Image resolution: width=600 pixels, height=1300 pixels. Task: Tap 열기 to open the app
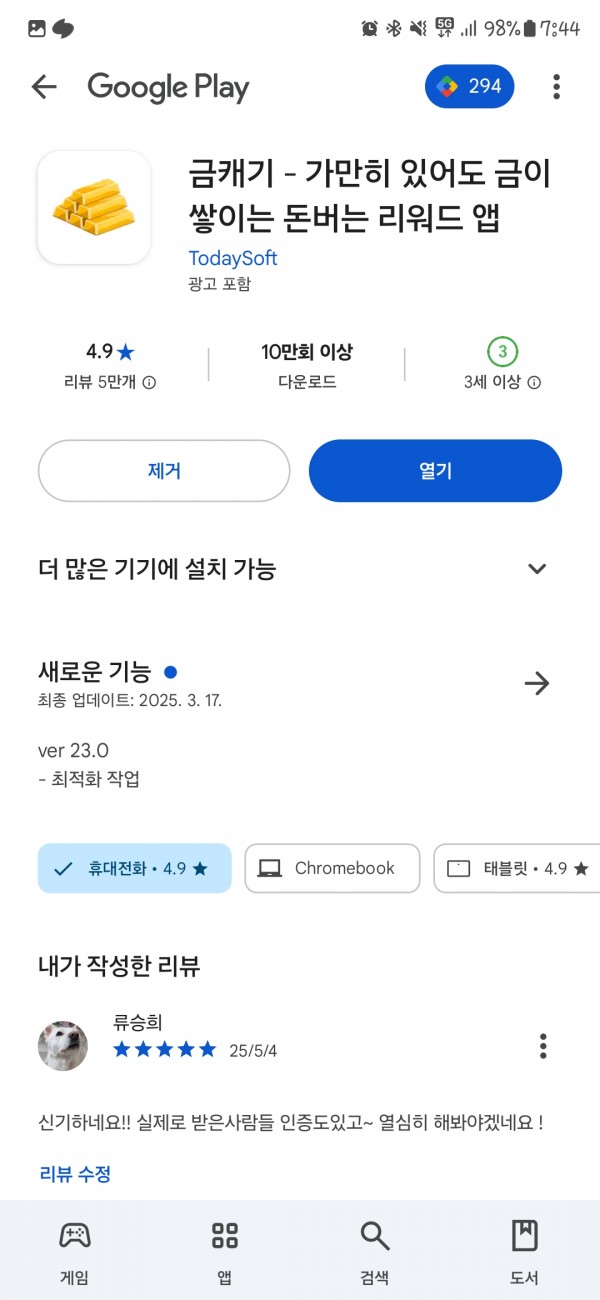click(435, 471)
